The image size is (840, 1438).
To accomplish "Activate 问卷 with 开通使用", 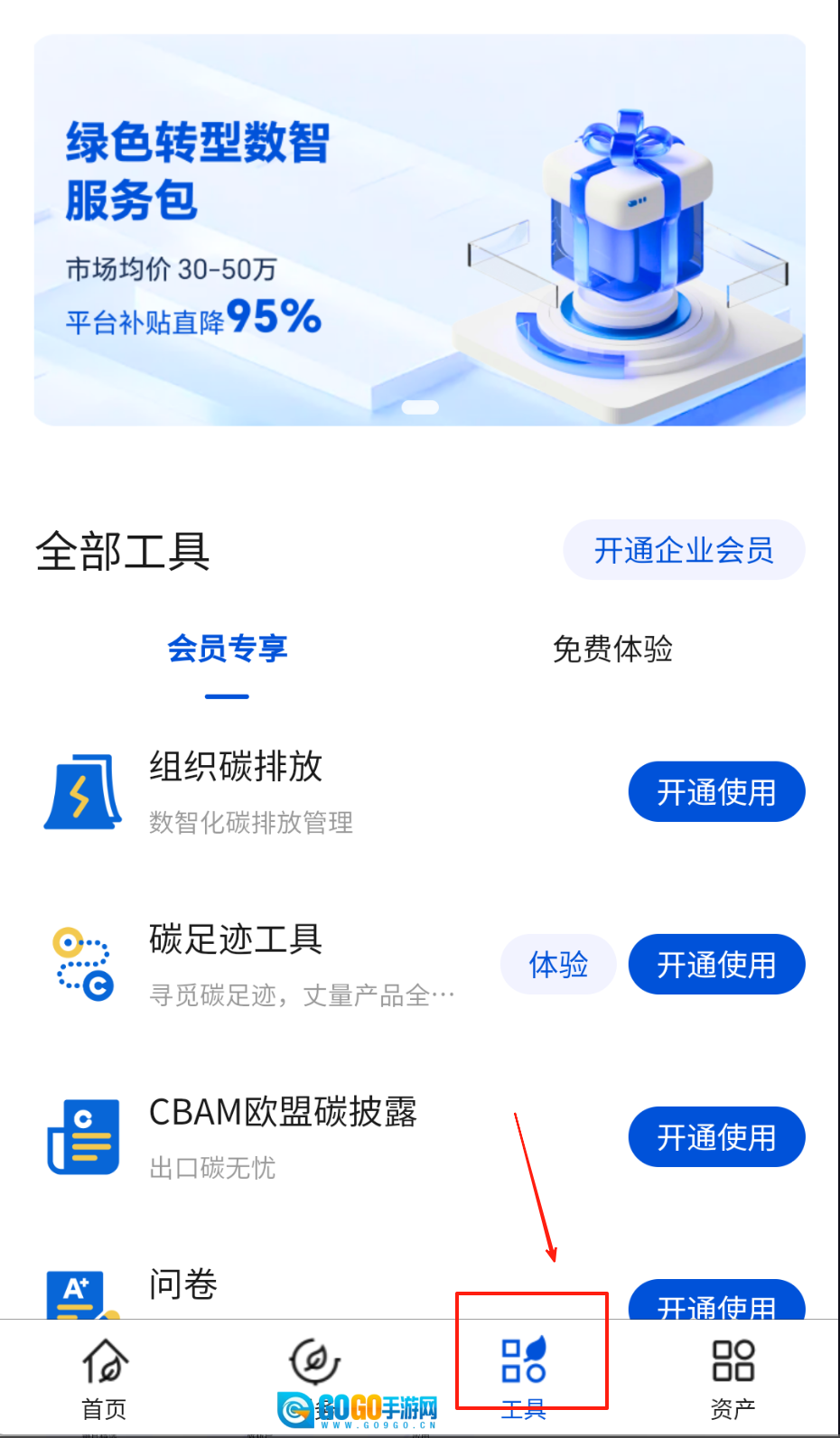I will [x=716, y=1302].
